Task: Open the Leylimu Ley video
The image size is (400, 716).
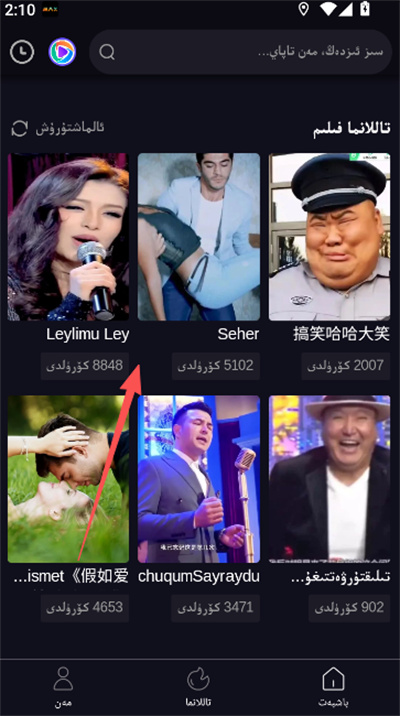Action: (x=68, y=237)
